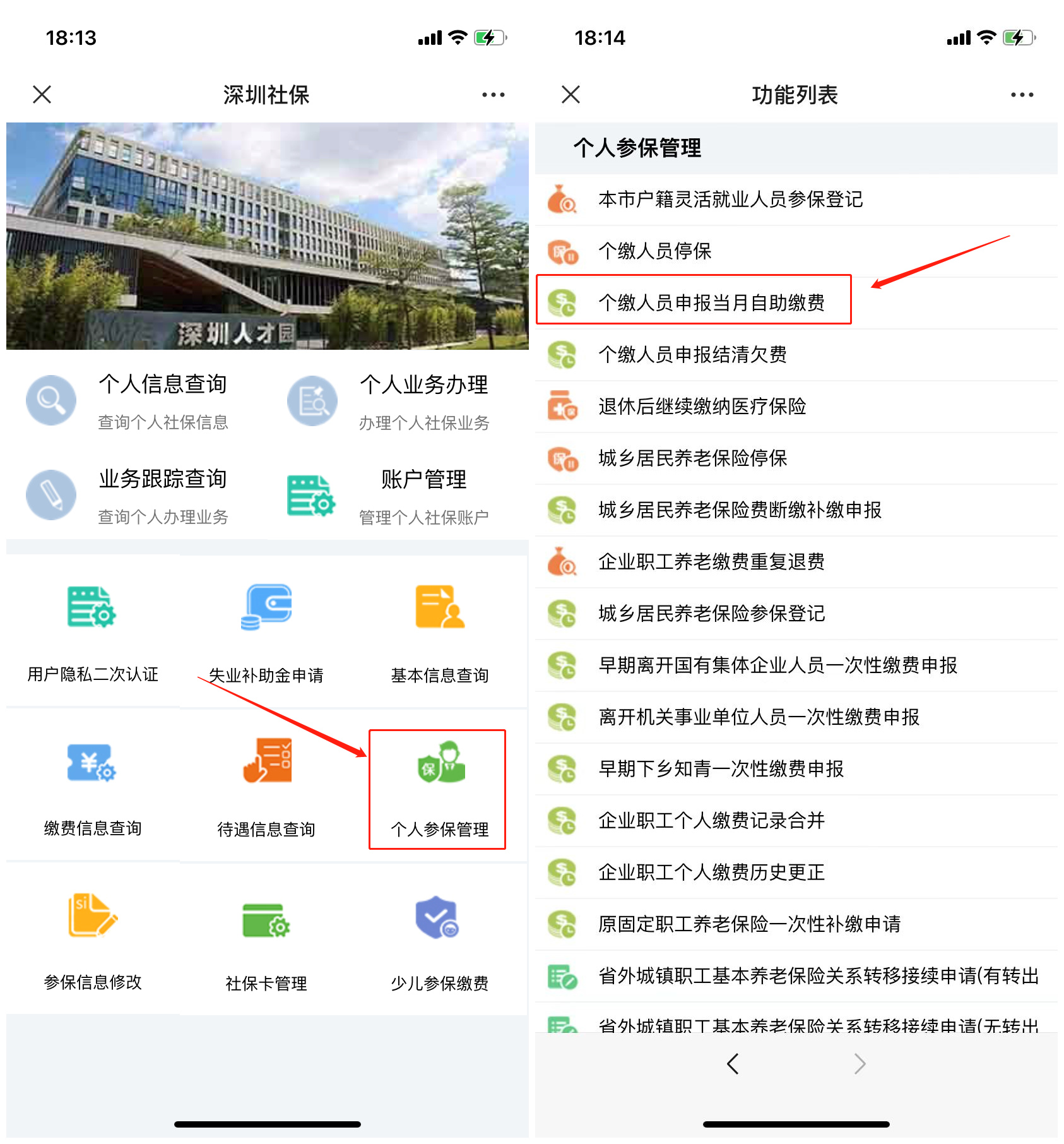This screenshot has height=1144, width=1064.
Task: Open more options on 深圳社保 page
Action: (x=493, y=95)
